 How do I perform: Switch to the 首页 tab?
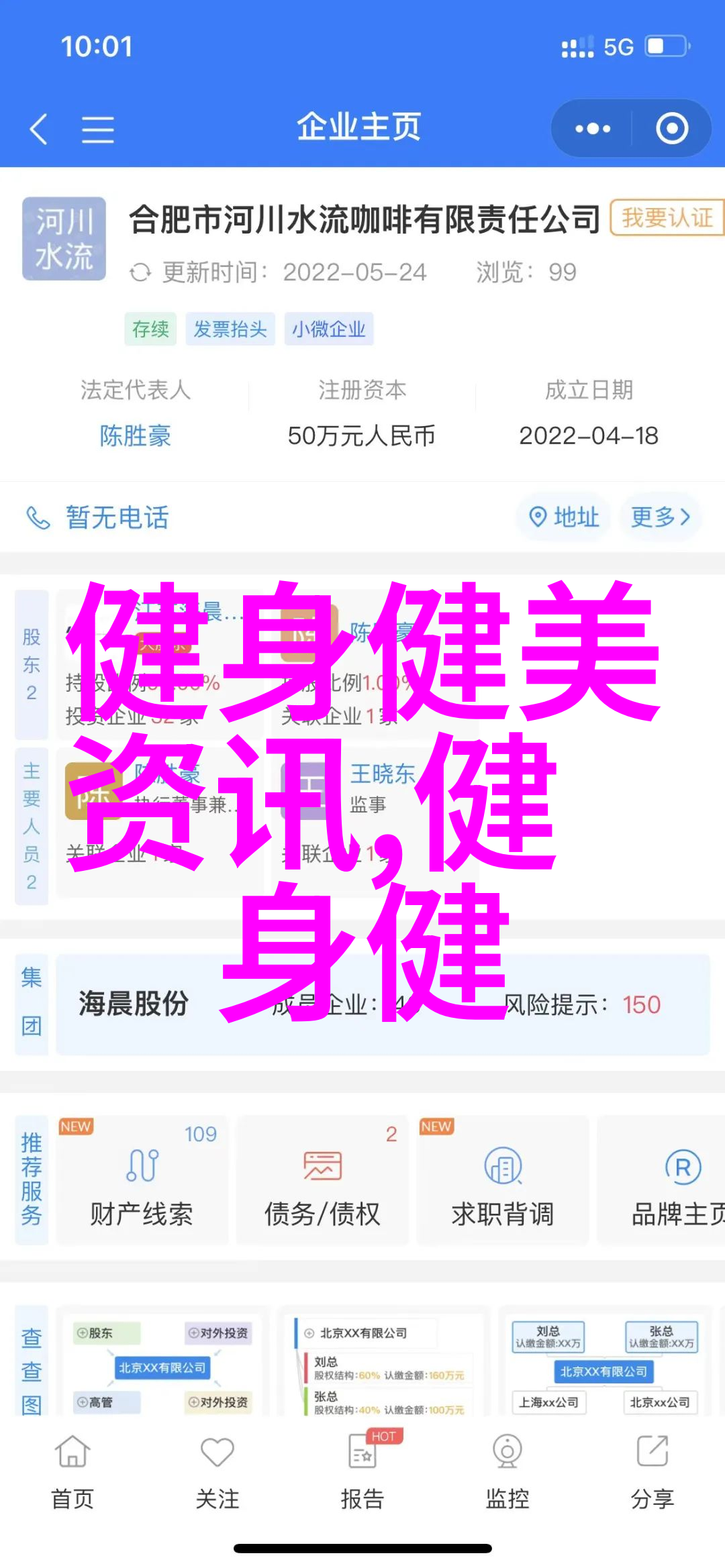point(72,1472)
